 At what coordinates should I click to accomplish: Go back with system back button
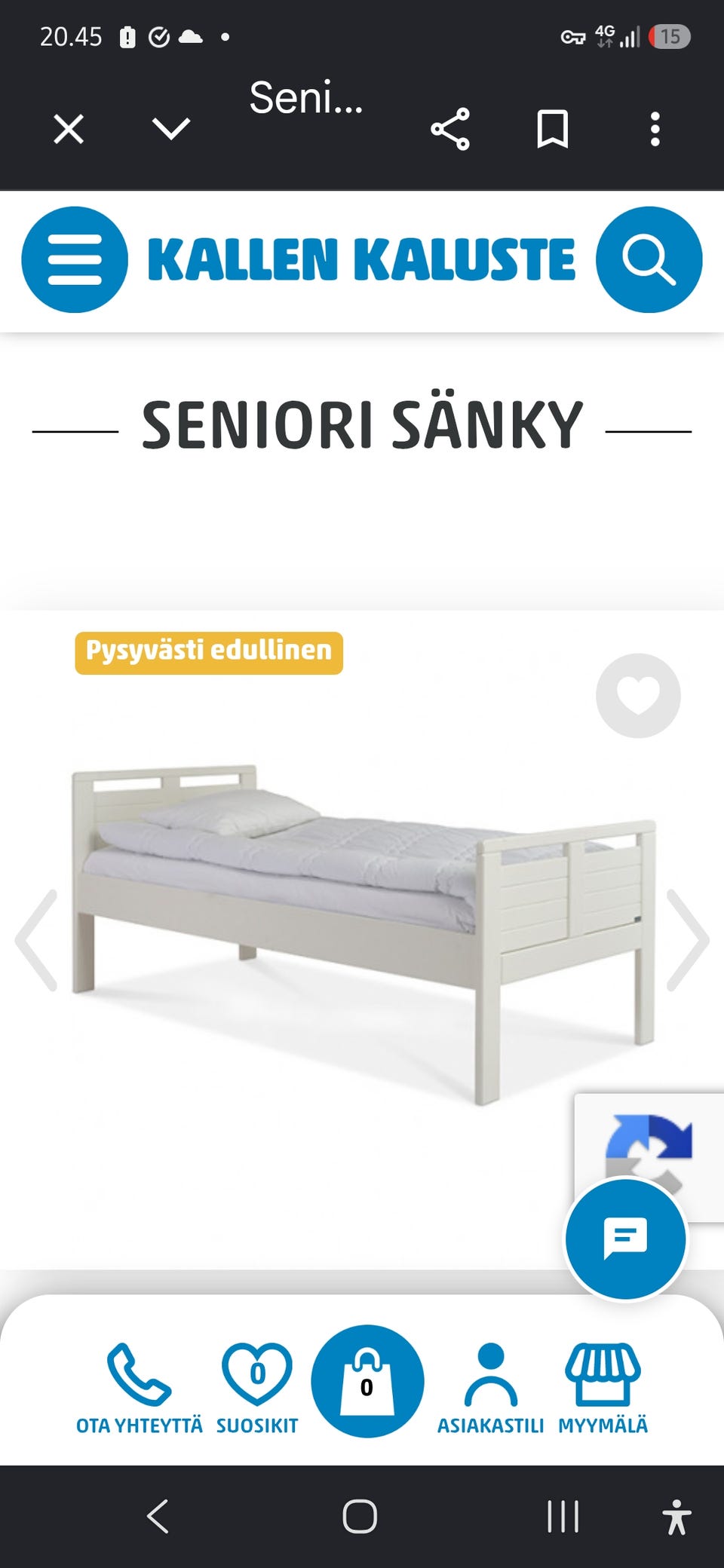(158, 1516)
